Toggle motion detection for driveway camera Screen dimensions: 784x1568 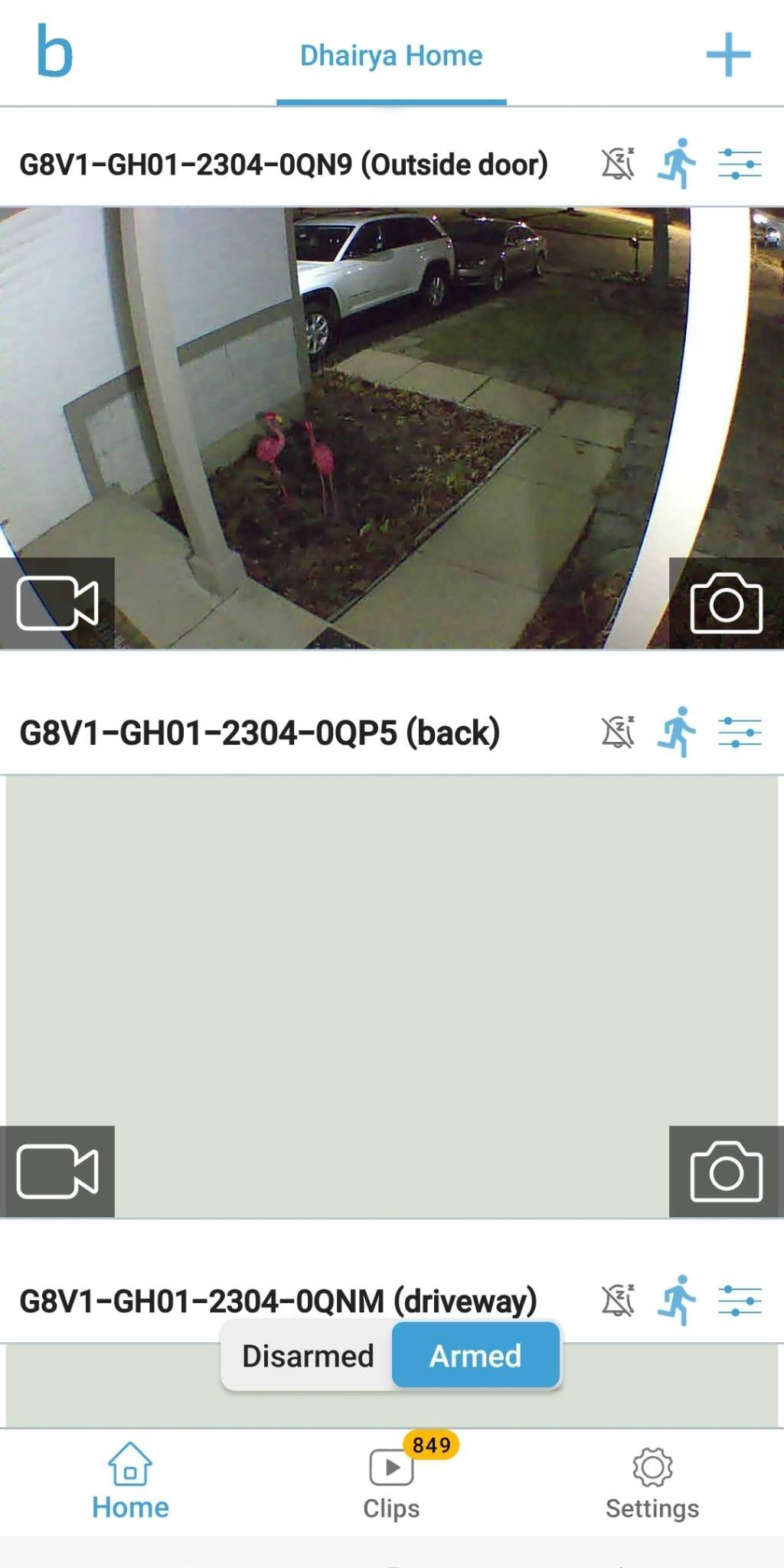click(677, 1300)
